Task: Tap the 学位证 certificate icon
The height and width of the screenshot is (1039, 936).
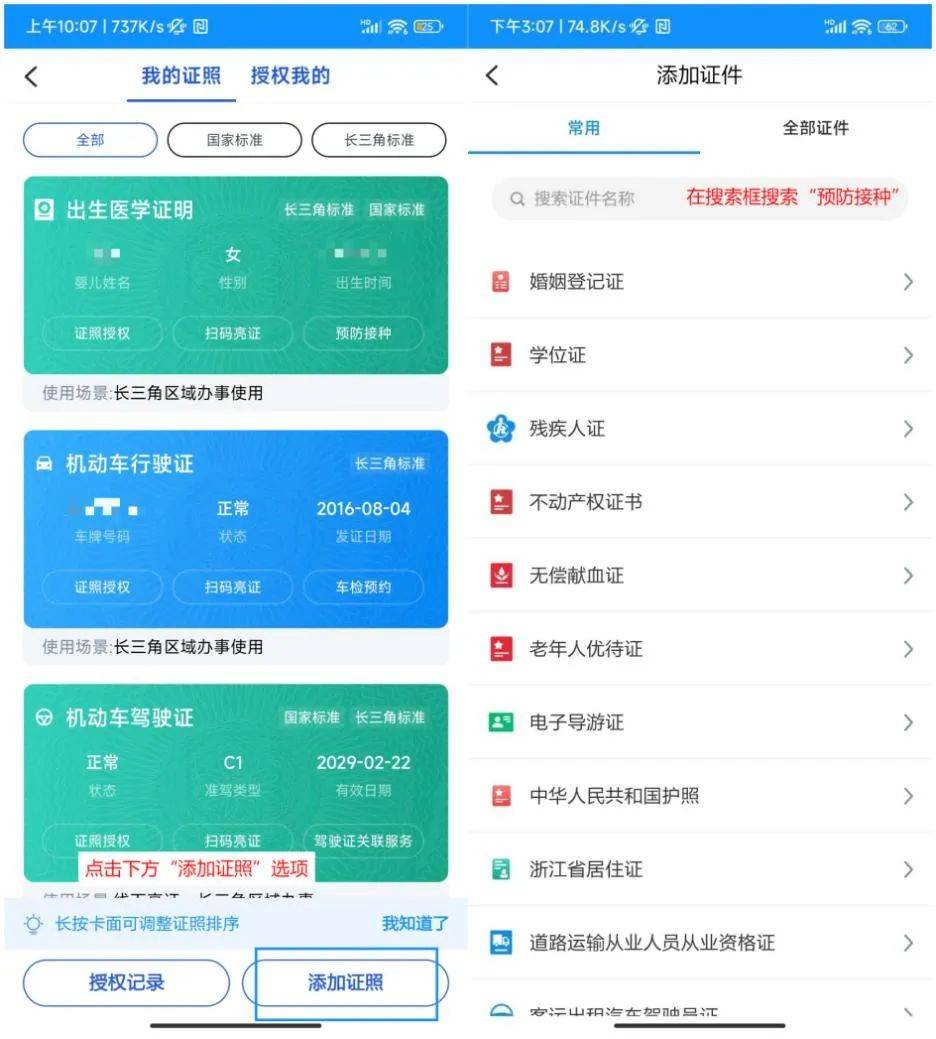Action: point(500,355)
